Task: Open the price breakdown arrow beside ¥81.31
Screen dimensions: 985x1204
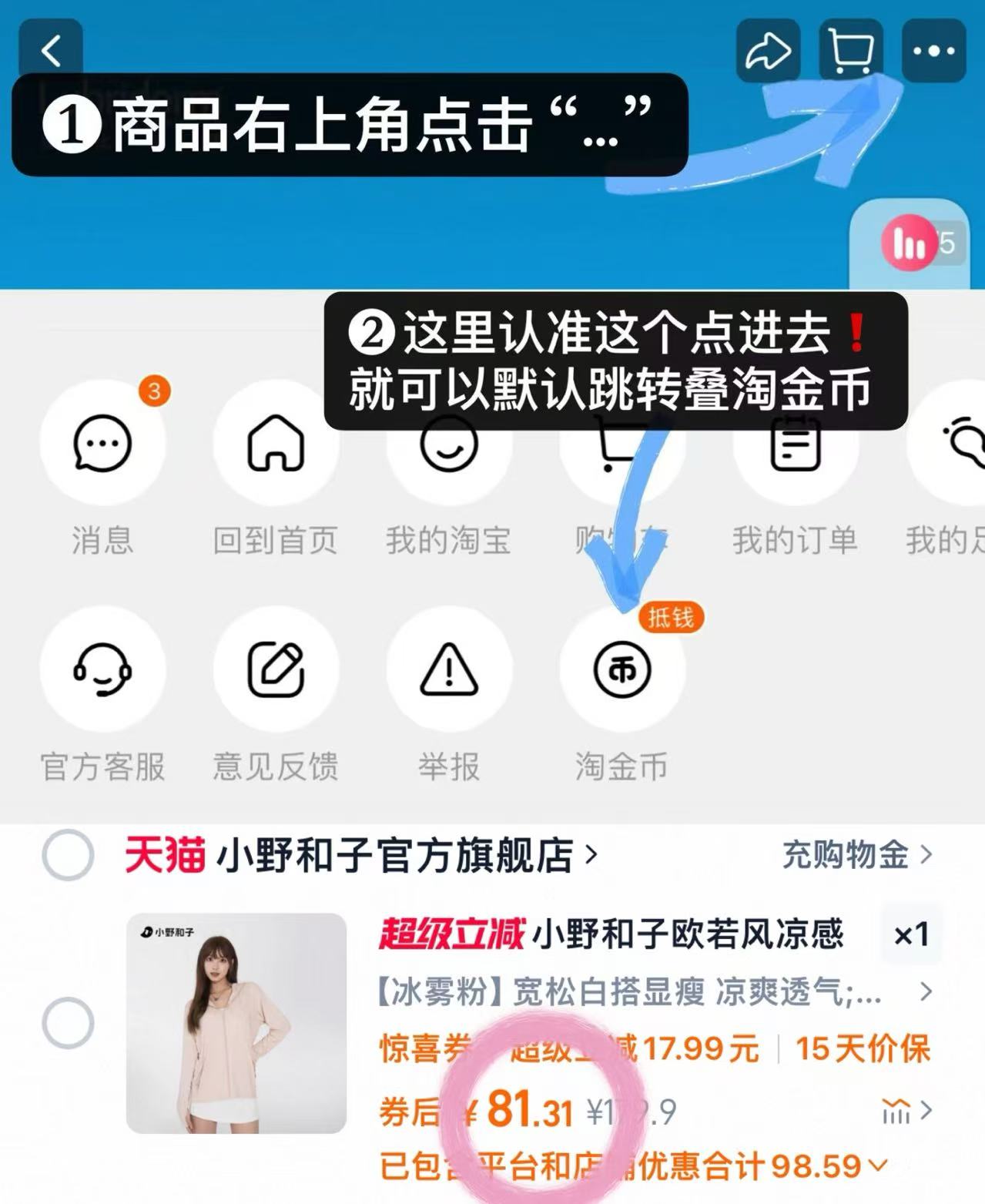Action: [916, 1110]
